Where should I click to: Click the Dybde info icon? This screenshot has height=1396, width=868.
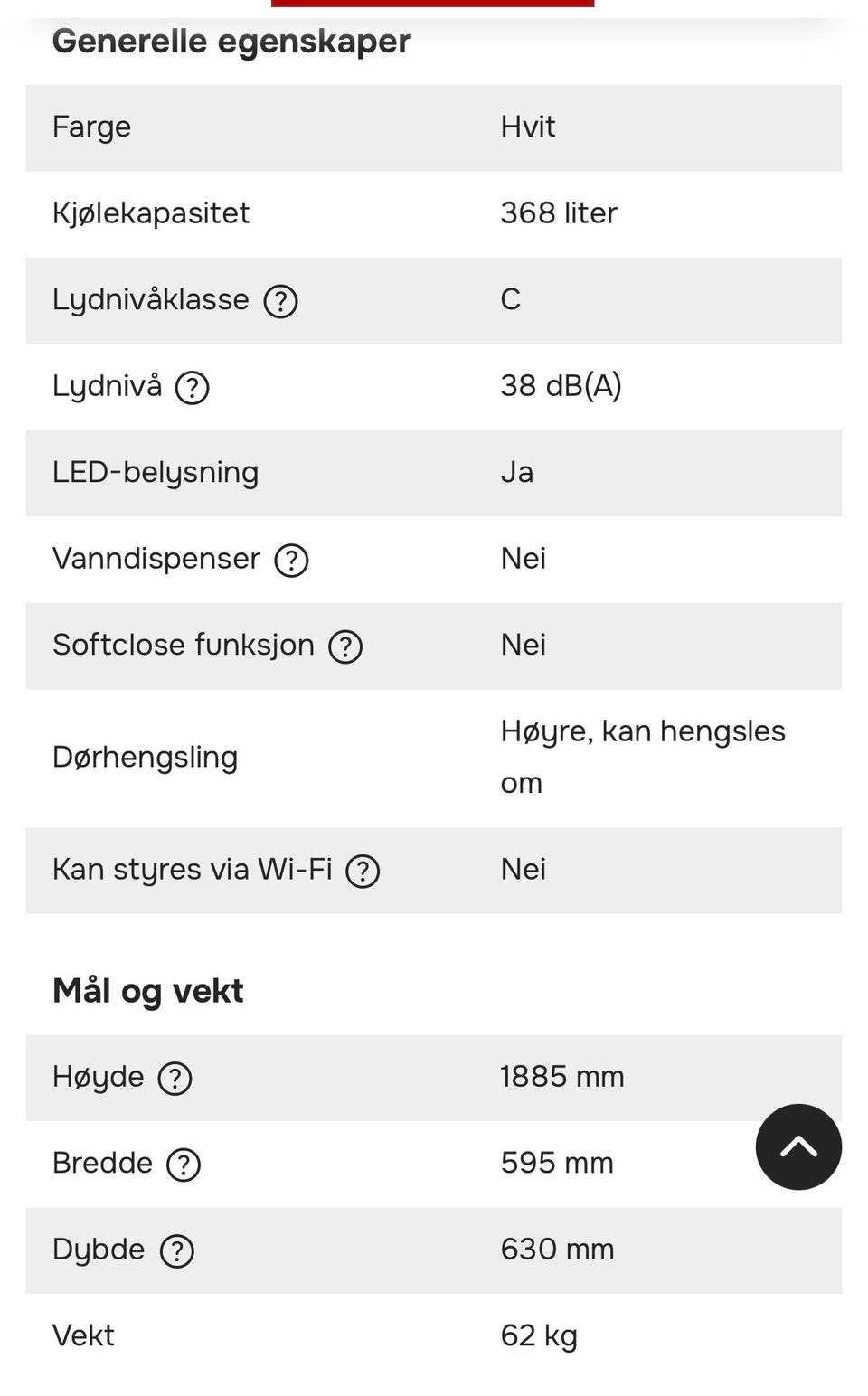click(x=177, y=1250)
